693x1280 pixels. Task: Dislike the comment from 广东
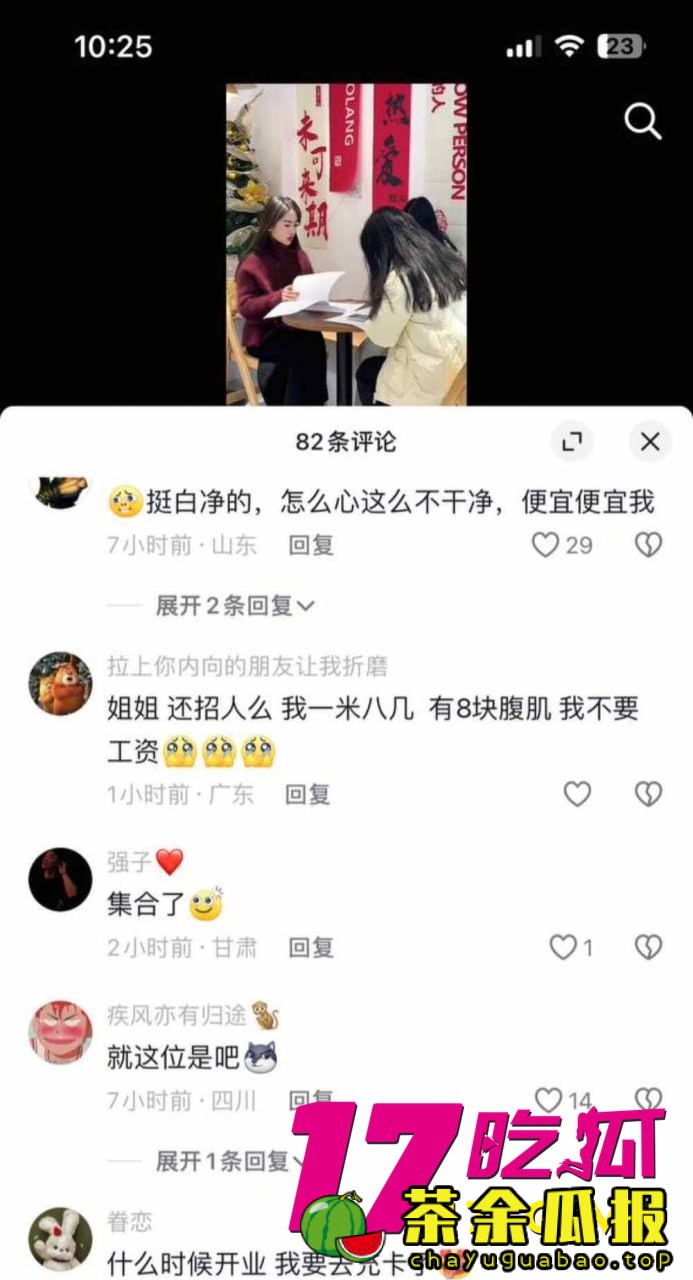648,794
